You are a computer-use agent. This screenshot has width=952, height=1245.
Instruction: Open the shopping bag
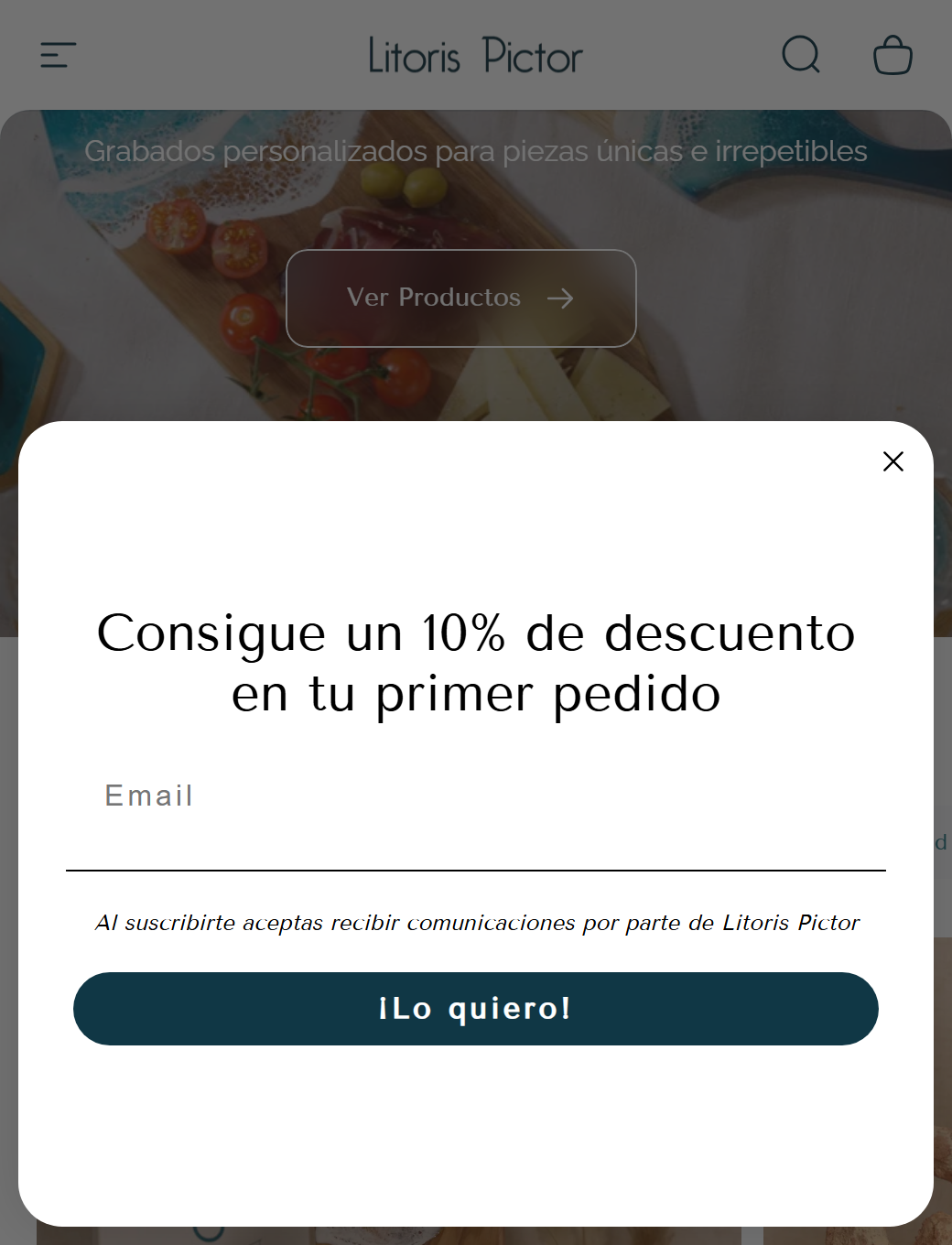(892, 55)
